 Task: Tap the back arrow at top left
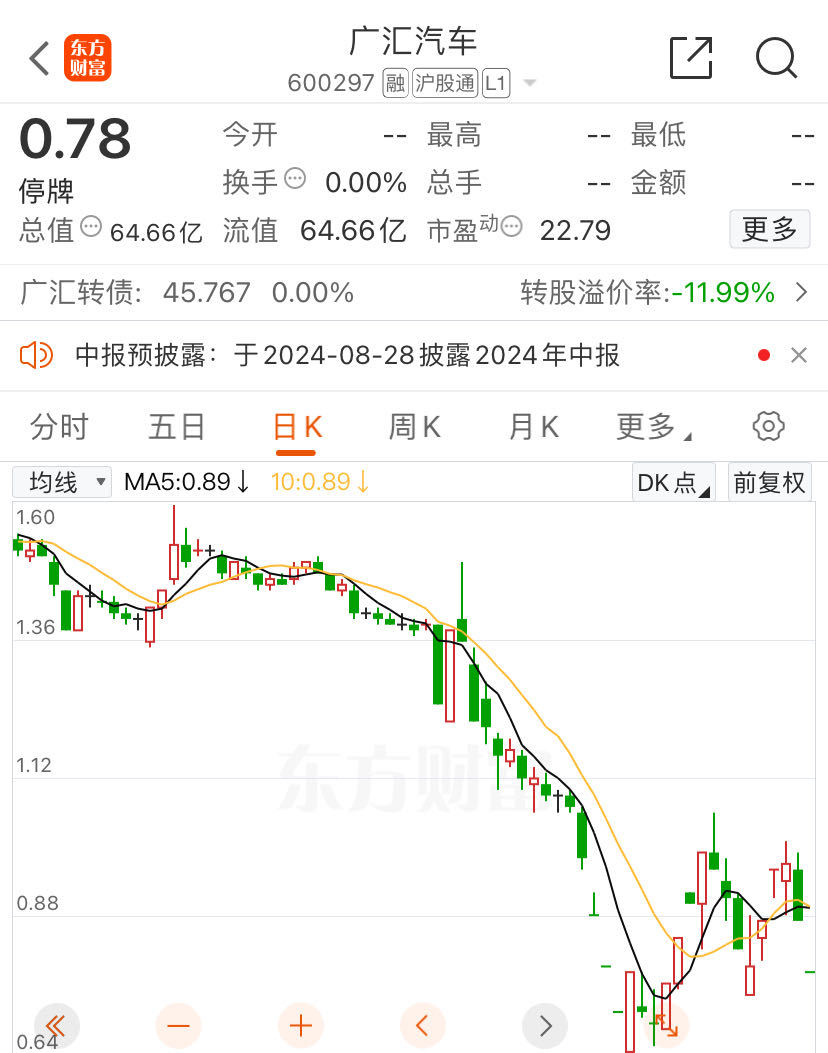(x=38, y=58)
